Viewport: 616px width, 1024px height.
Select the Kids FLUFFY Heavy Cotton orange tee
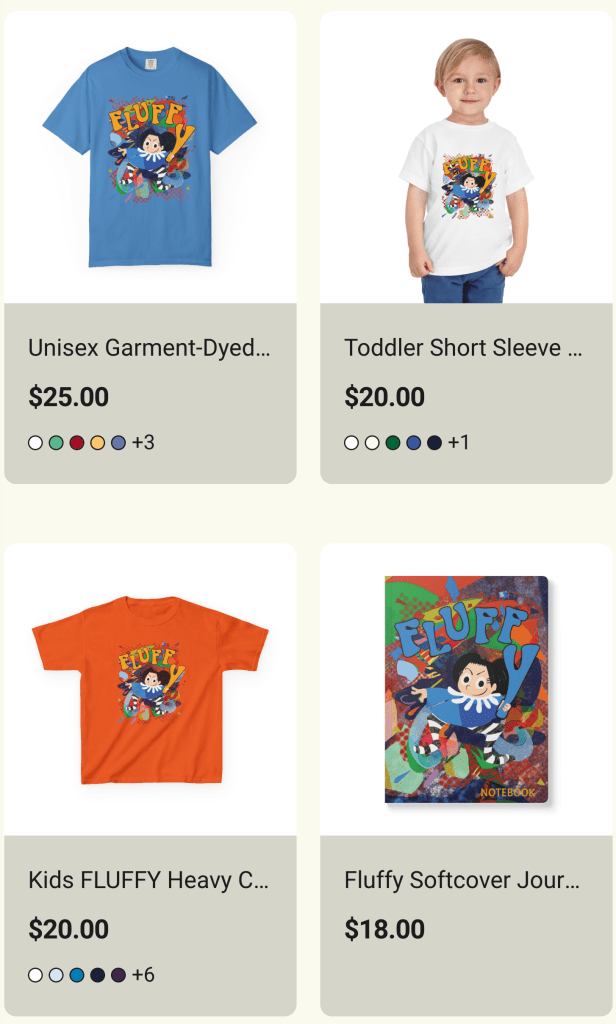point(150,690)
